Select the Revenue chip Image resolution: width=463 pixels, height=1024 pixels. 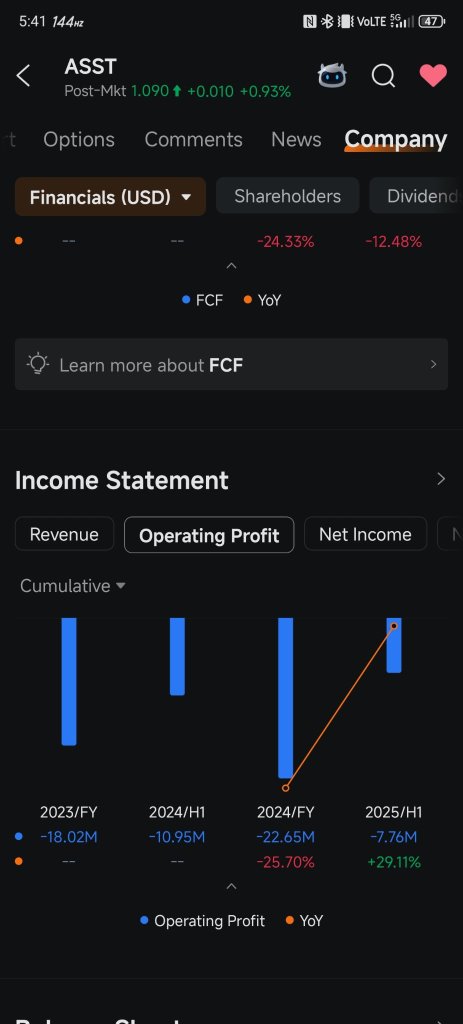pos(64,534)
